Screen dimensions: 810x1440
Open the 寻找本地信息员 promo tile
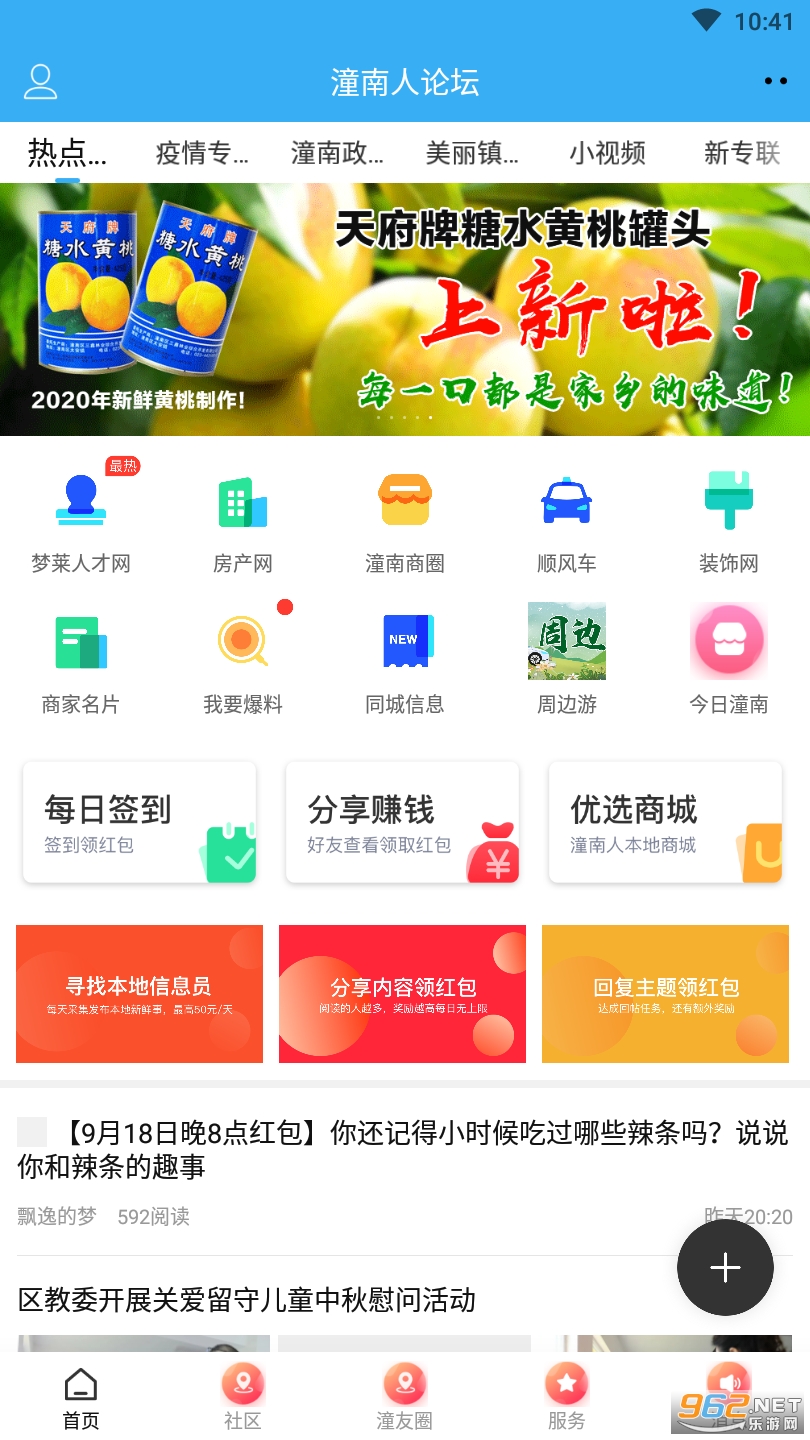click(139, 994)
